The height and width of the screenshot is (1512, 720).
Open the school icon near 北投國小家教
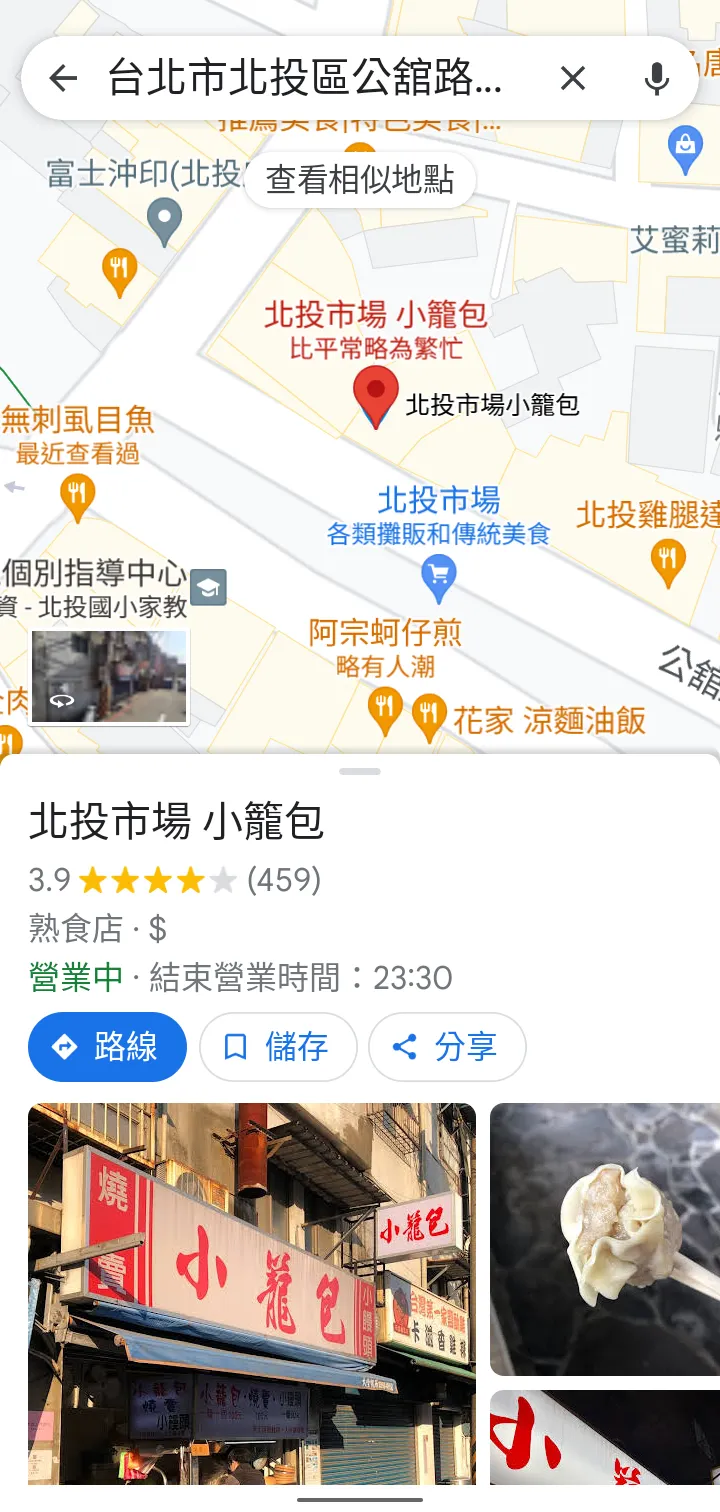(x=208, y=589)
